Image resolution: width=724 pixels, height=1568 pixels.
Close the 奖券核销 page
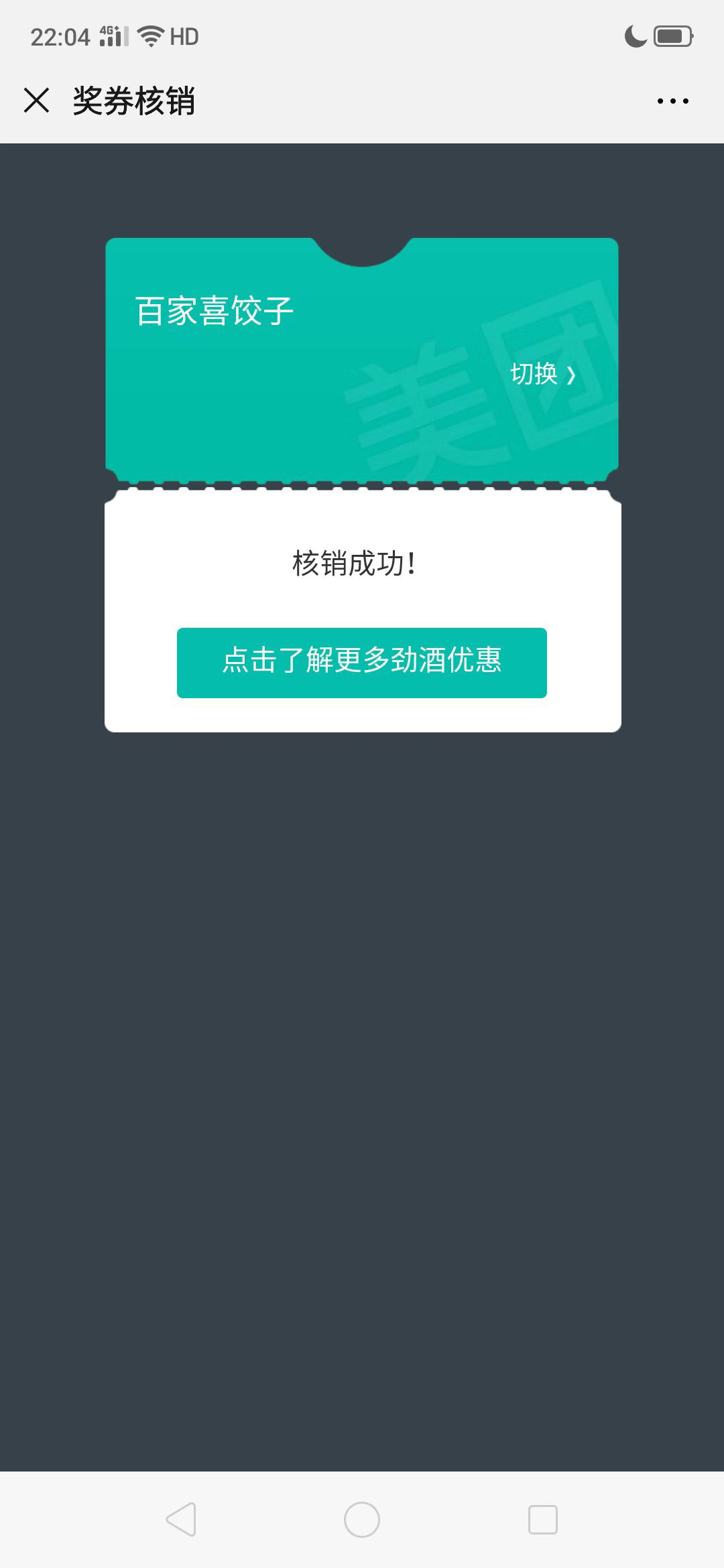pos(36,101)
